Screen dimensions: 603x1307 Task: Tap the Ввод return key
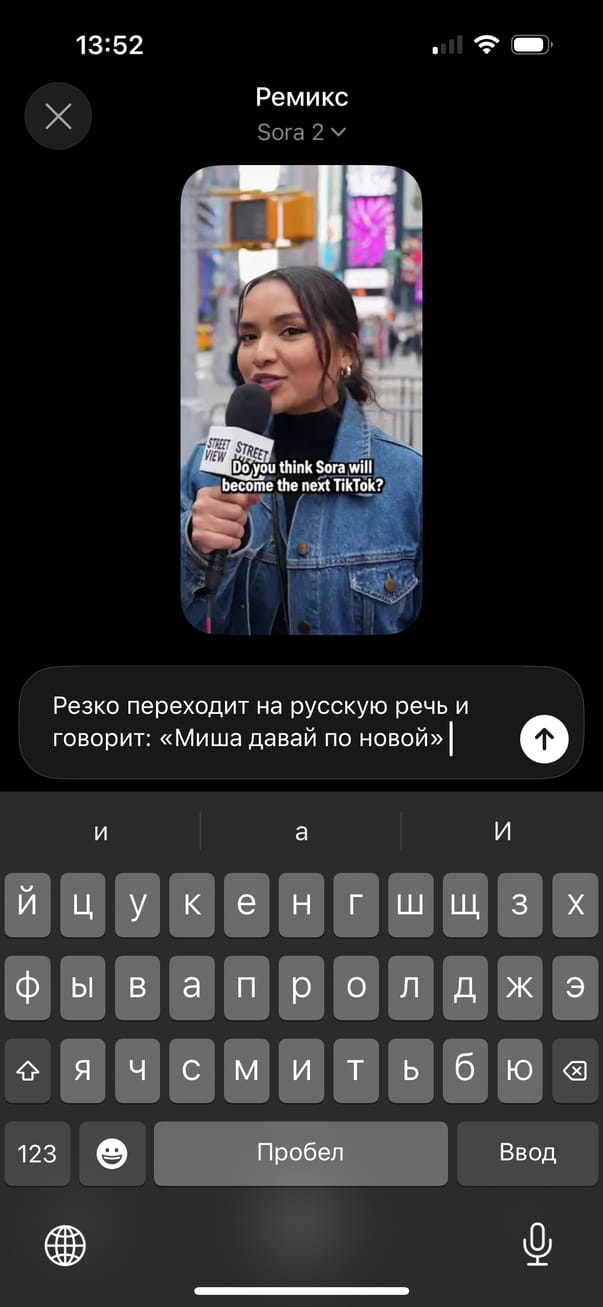click(527, 1153)
